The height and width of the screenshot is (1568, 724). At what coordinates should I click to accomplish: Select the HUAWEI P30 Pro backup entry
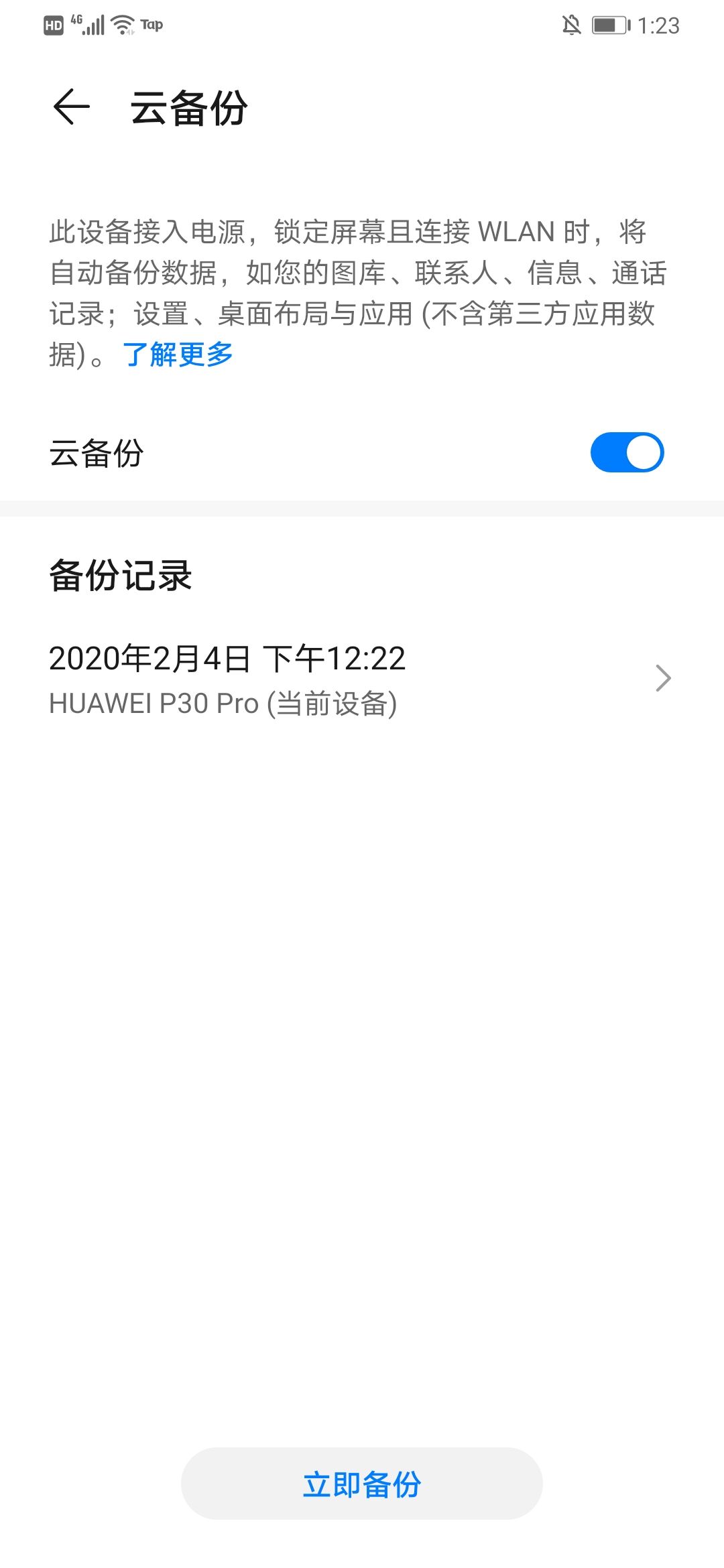point(225,704)
